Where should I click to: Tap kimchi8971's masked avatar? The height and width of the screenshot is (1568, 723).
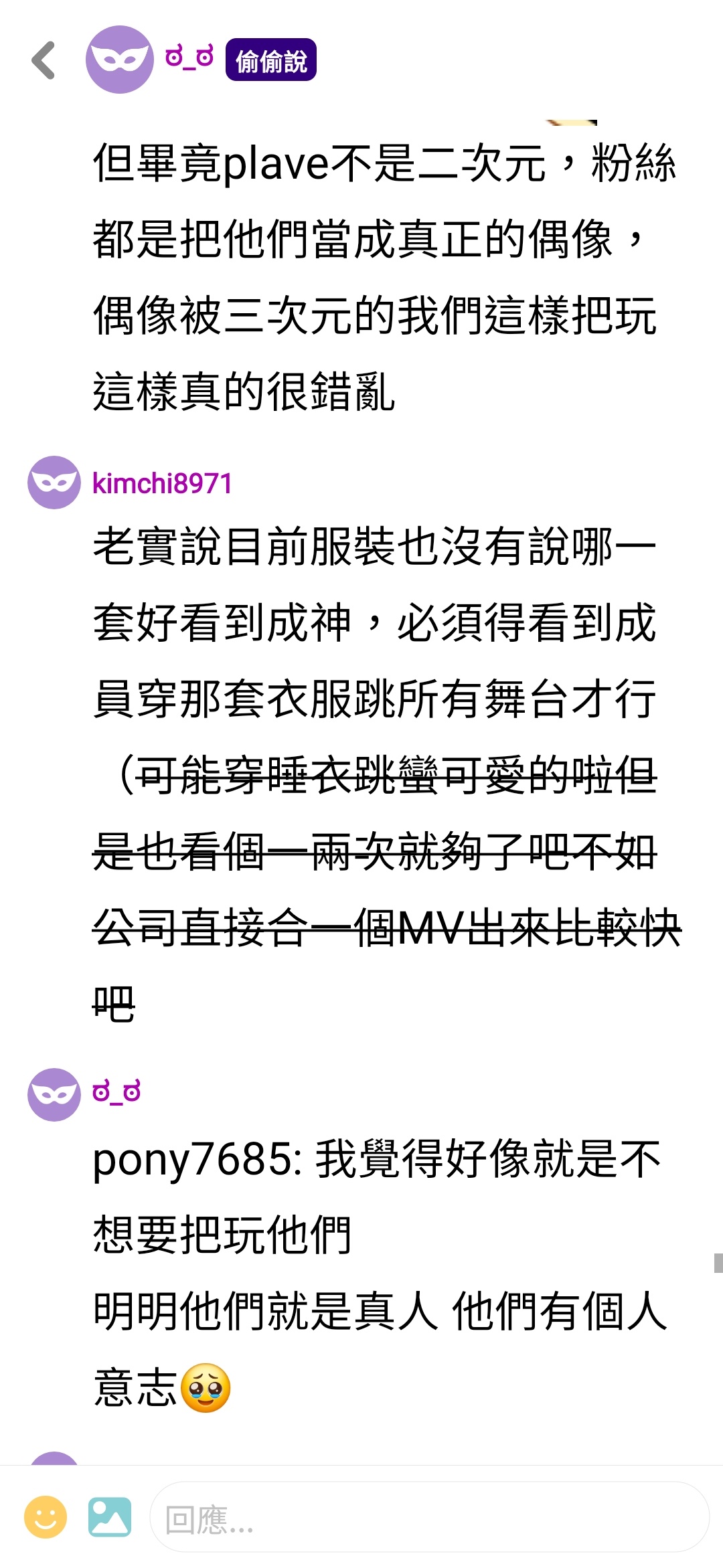click(54, 483)
